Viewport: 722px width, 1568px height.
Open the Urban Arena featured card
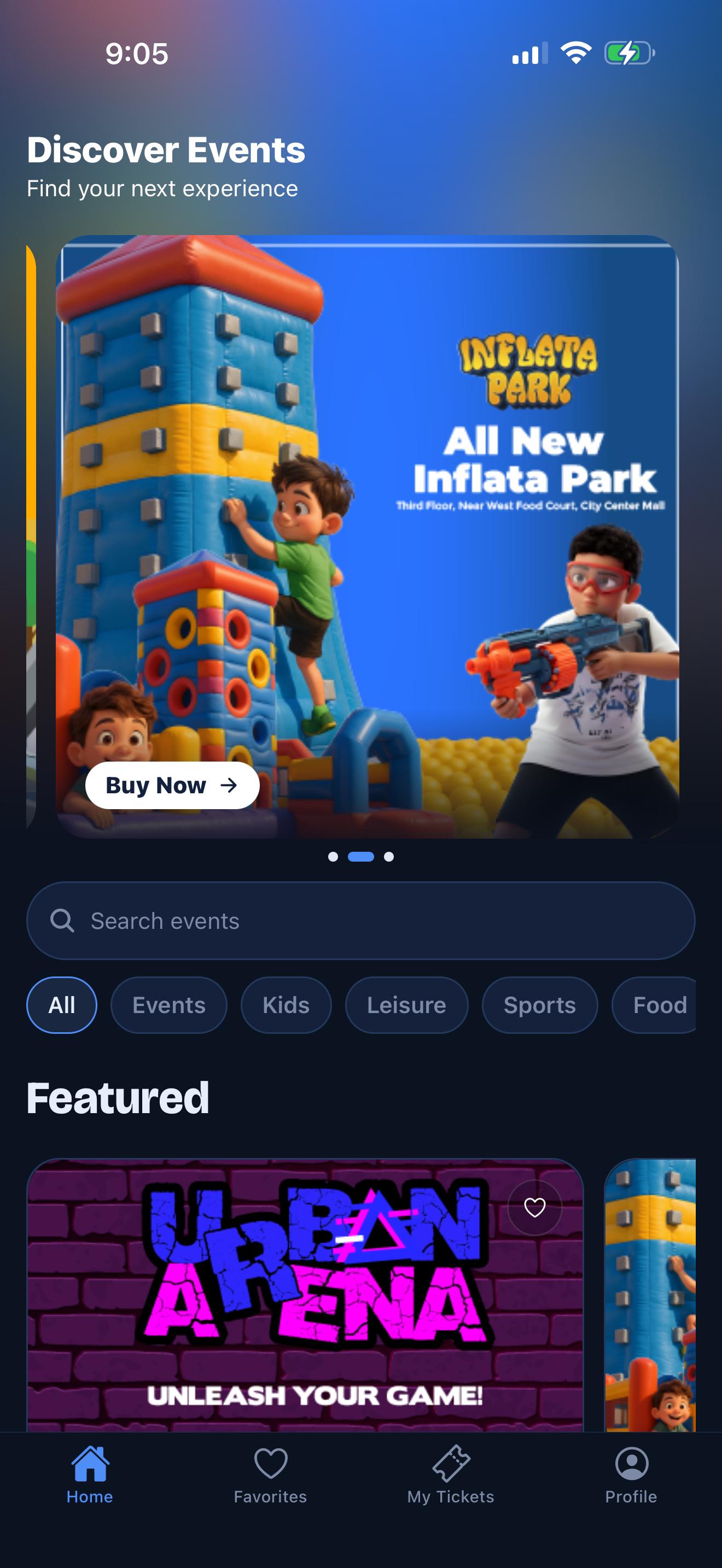305,1295
